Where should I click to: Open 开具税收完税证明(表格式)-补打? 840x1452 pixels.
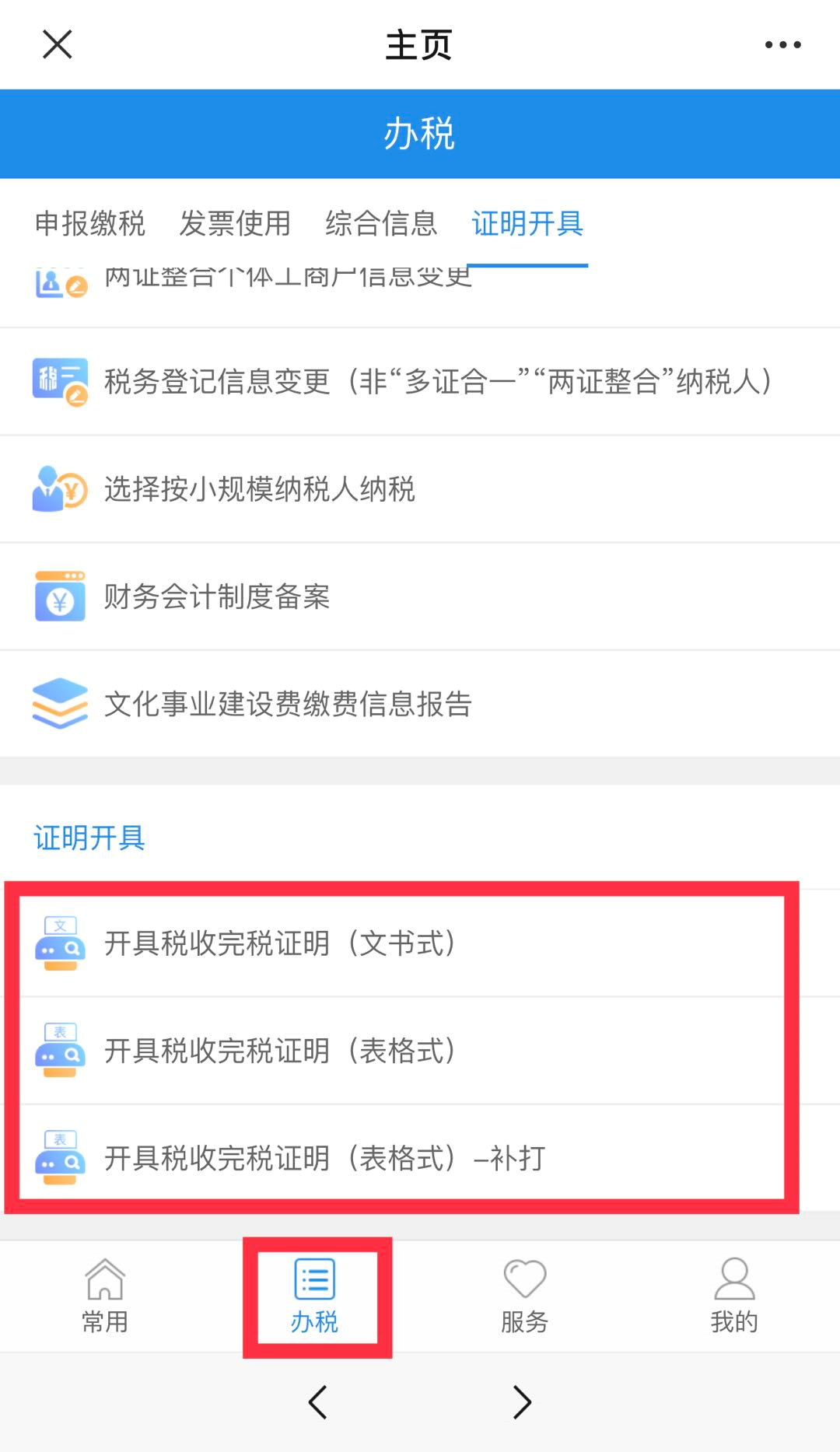click(x=325, y=1158)
